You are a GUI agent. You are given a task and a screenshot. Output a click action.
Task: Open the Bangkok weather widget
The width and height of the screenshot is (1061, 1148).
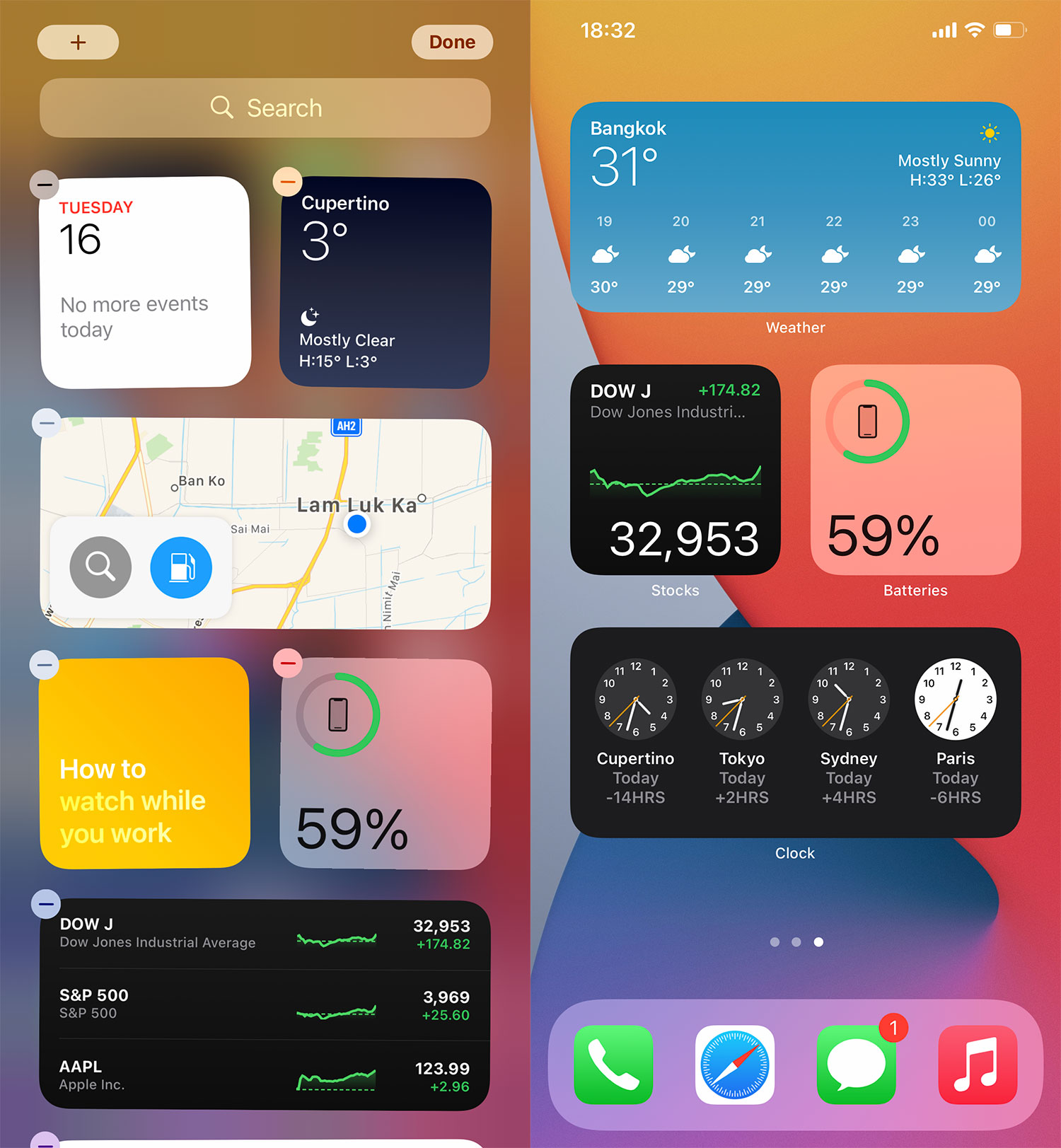point(795,207)
